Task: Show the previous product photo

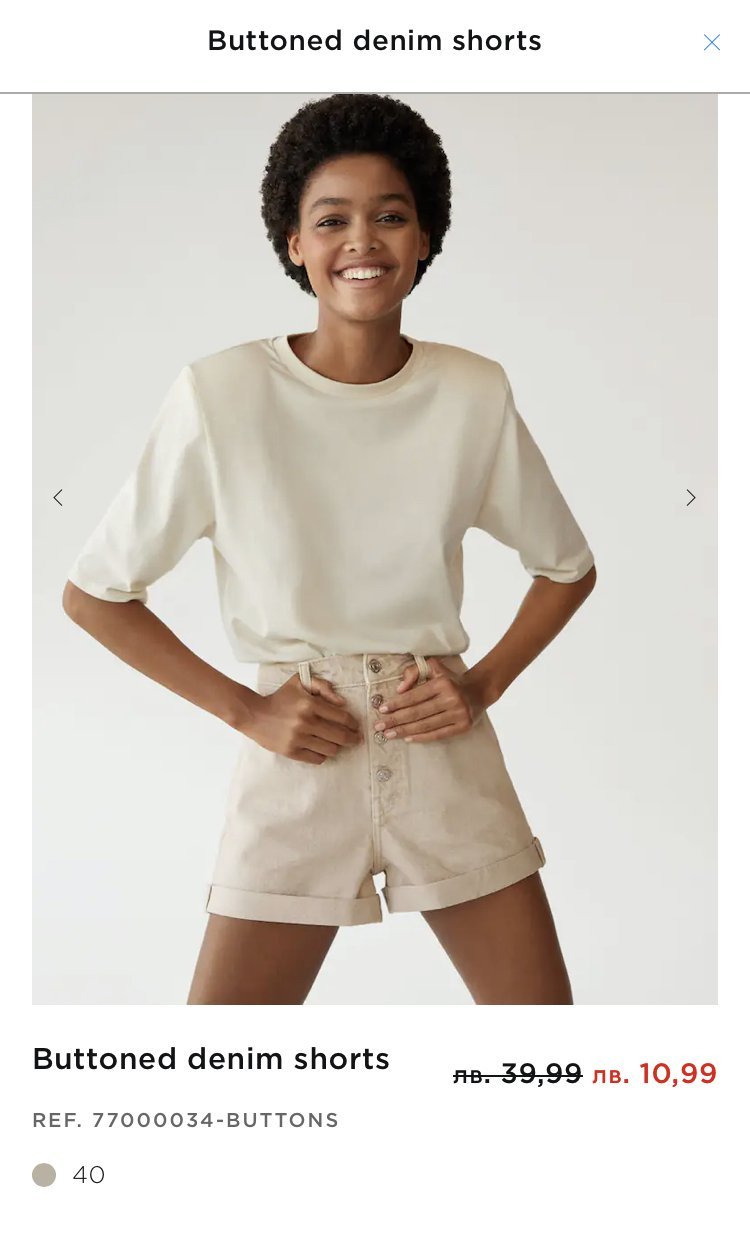Action: (58, 497)
